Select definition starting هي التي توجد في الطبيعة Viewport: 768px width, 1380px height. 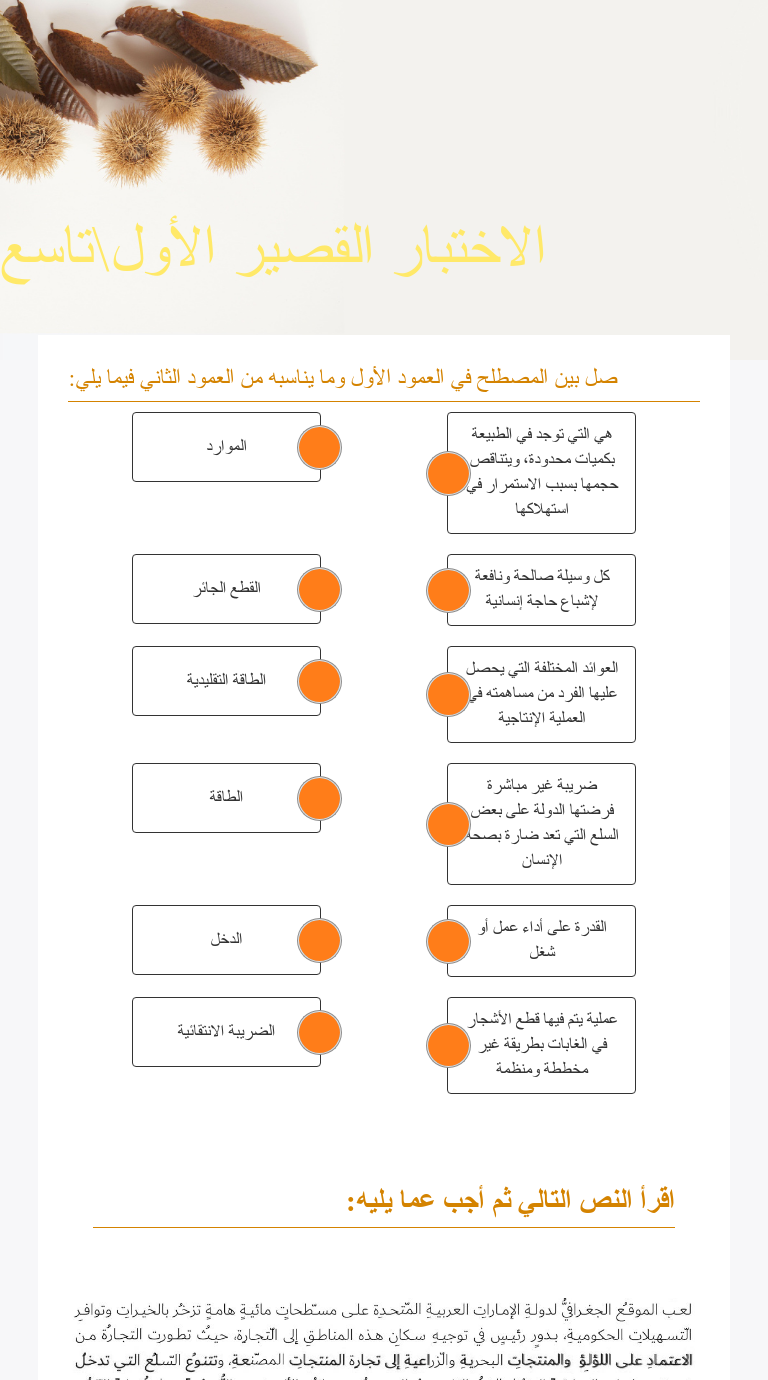click(541, 473)
